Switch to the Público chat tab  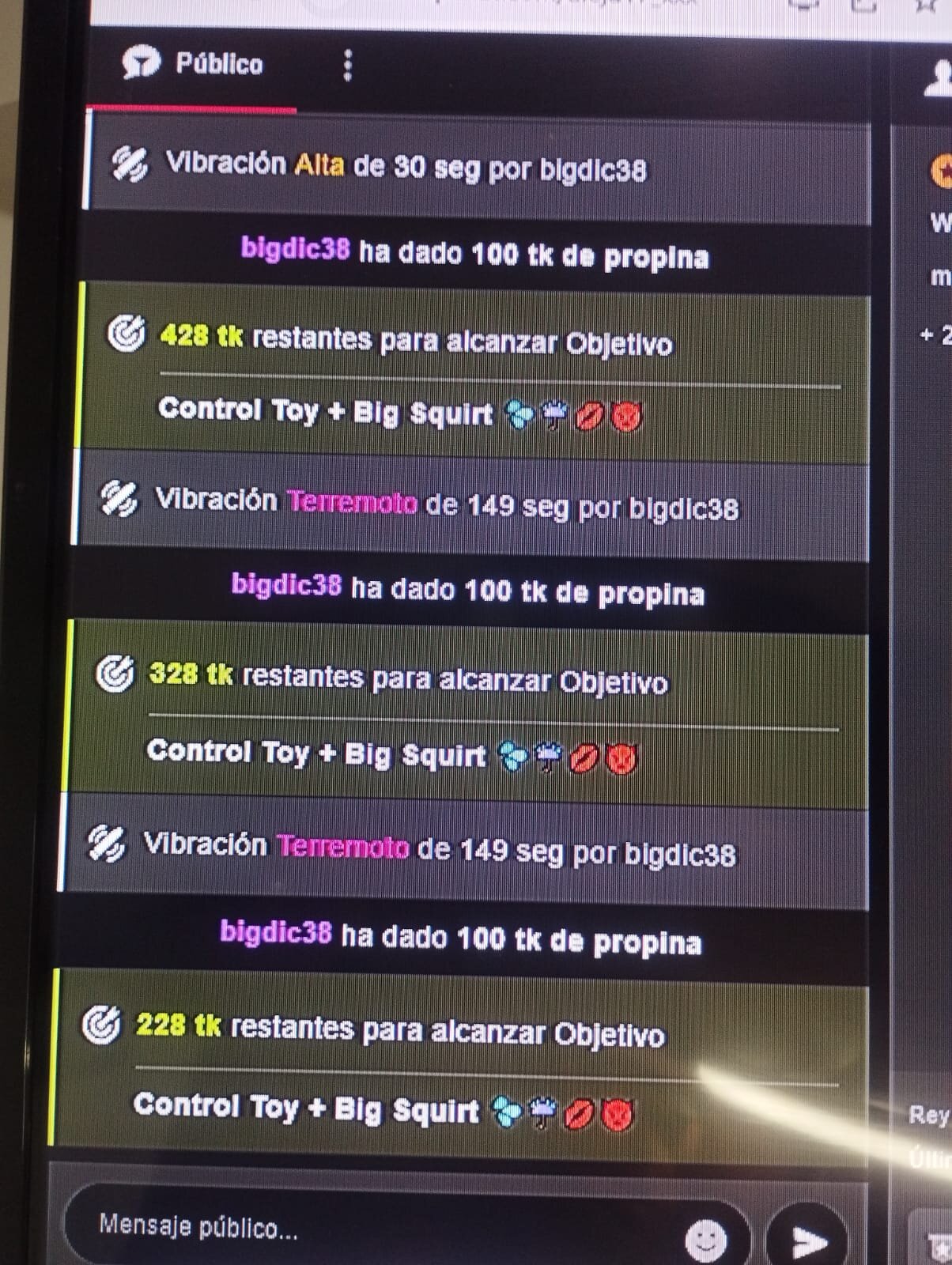(x=194, y=64)
